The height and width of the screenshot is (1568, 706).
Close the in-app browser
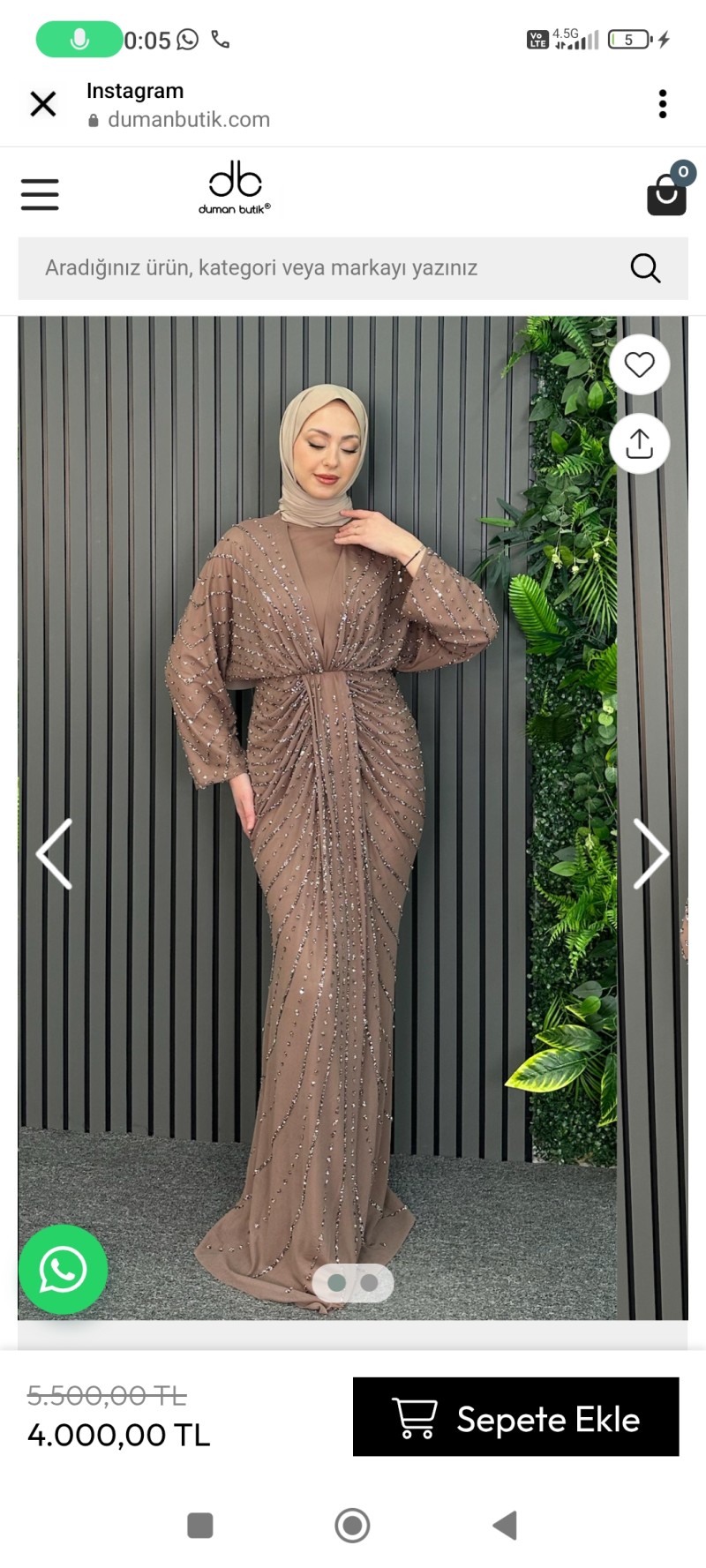tap(42, 104)
